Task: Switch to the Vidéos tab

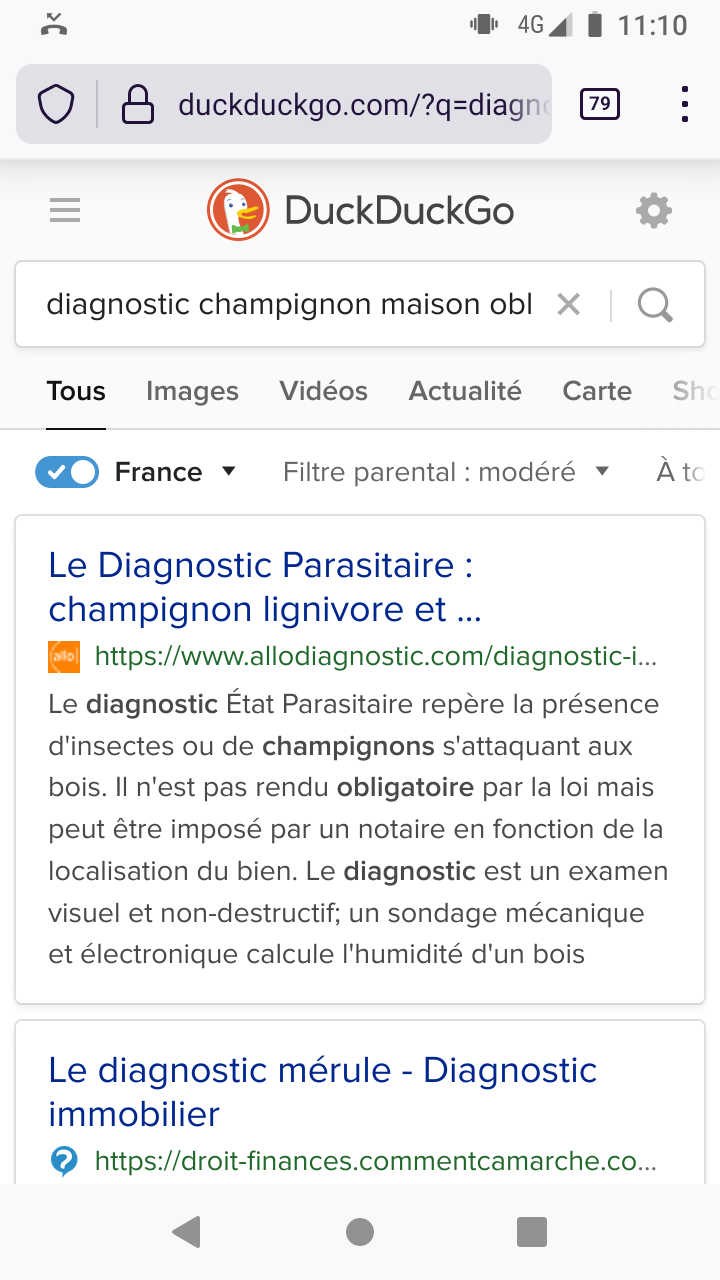Action: click(324, 391)
